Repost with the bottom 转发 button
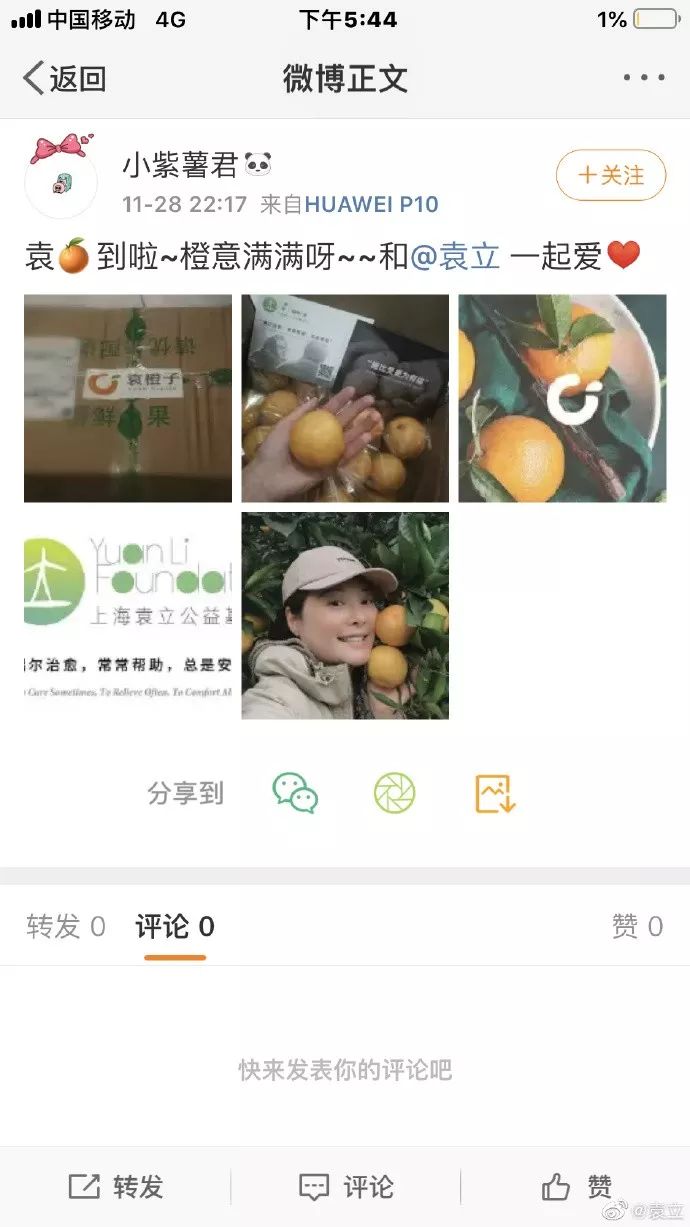The width and height of the screenshot is (690, 1227). tap(116, 1187)
